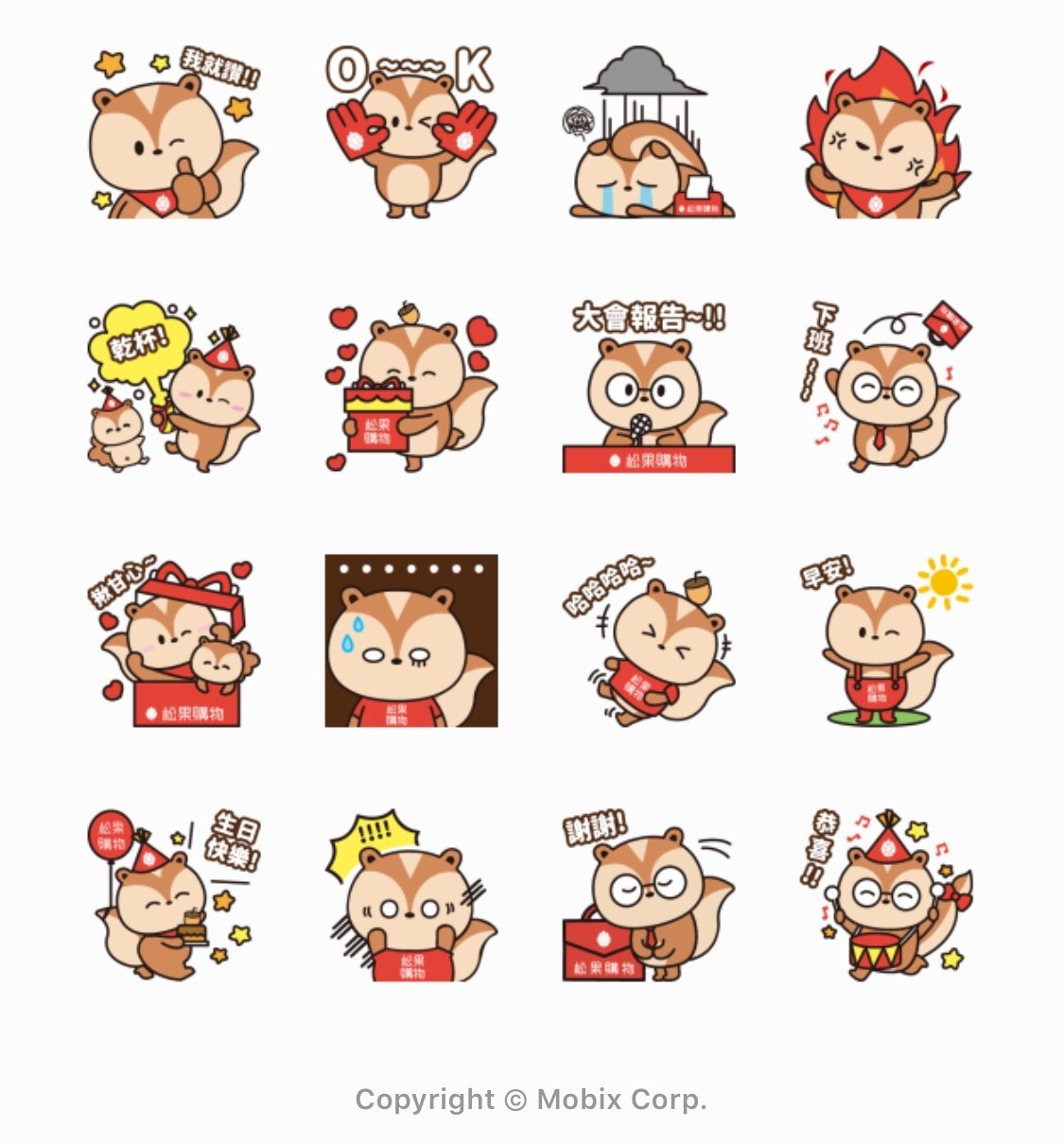Screen dimensions: 1064x1144
Task: Preview the 謝謝! thank-you sticker
Action: pos(649,894)
